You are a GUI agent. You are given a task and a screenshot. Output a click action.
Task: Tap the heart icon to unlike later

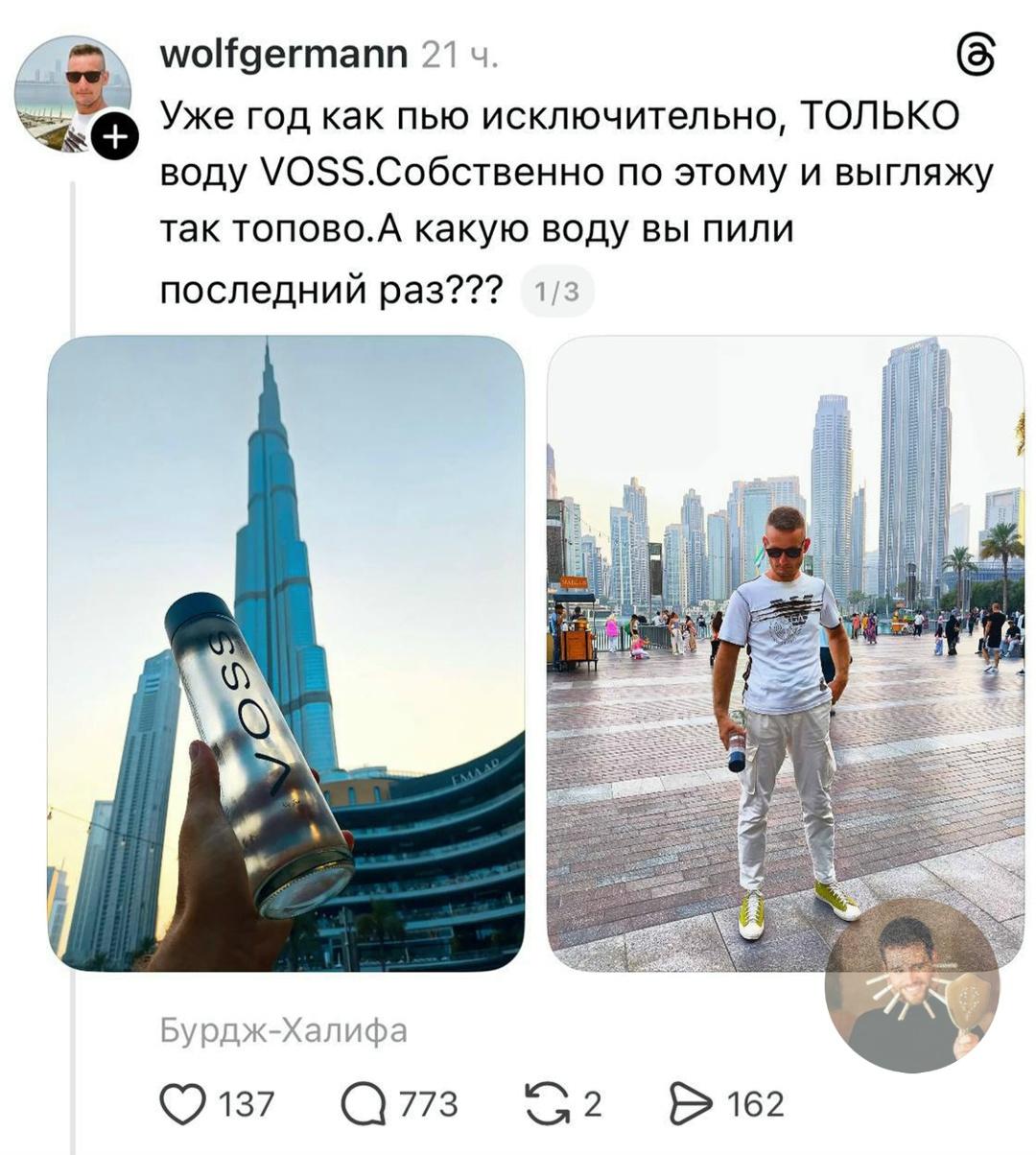point(180,1104)
